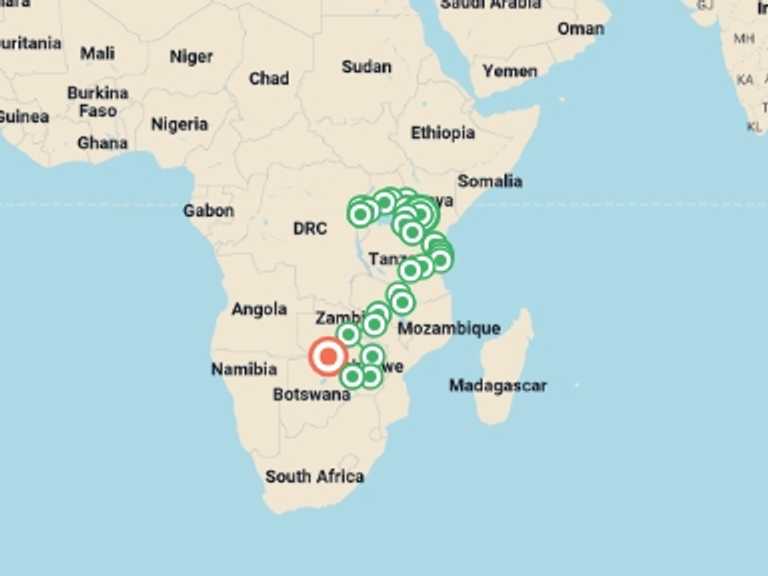Open the westernmost green marker near DRC
Screen dimensions: 768x576
pyautogui.click(x=359, y=214)
